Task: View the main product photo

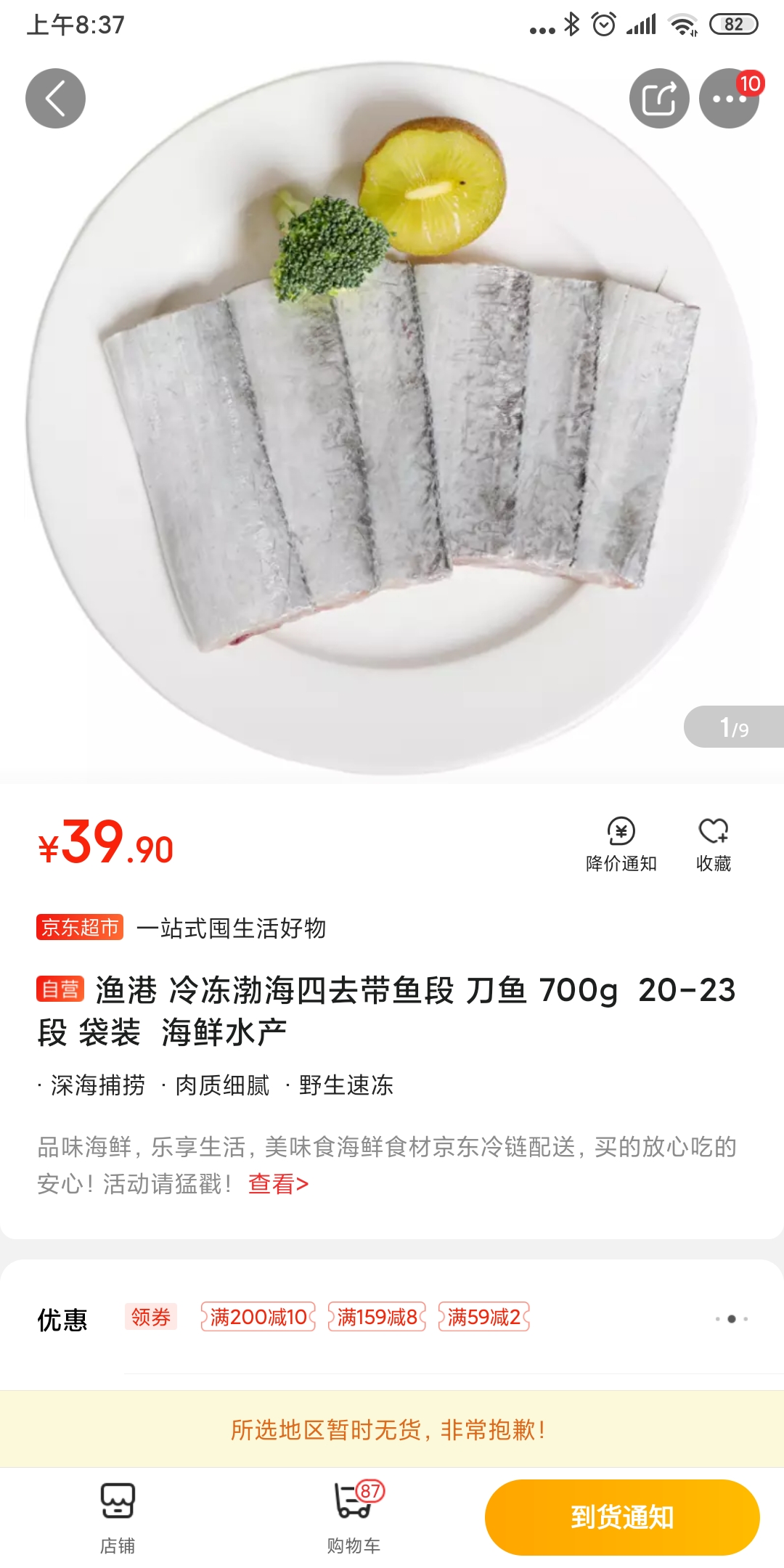Action: tap(392, 421)
